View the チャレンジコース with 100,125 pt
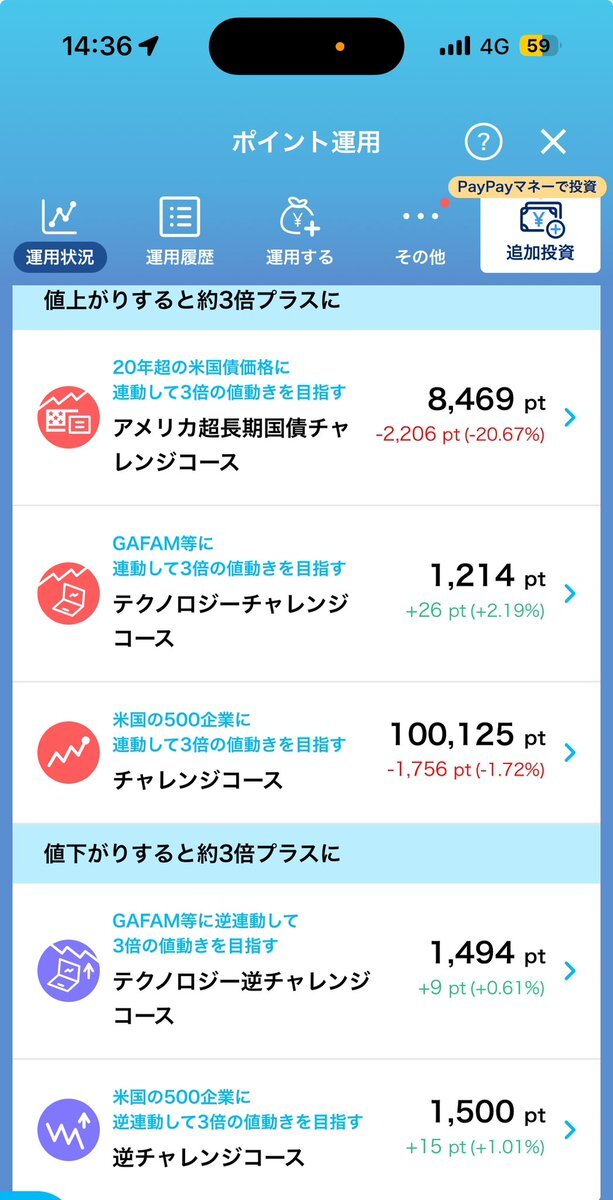This screenshot has width=613, height=1200. (x=306, y=753)
